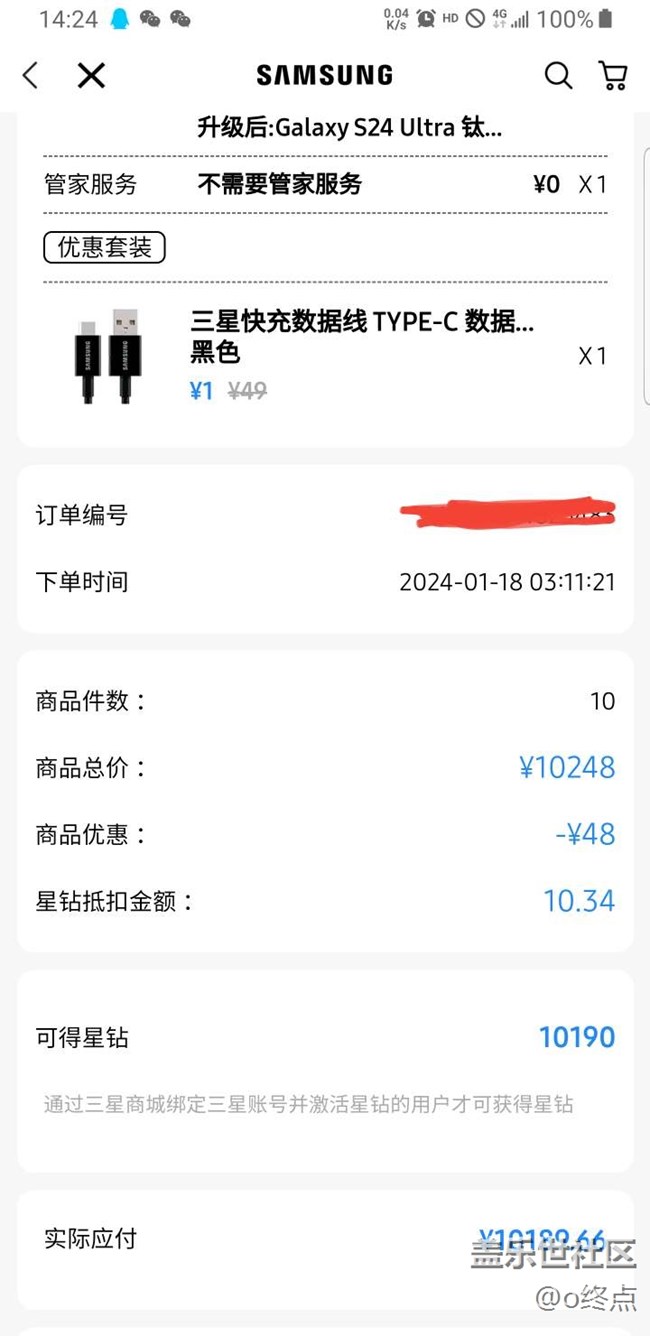Viewport: 650px width, 1336px height.
Task: Open the 三星快充数据线 TYPE-C product
Action: [362, 322]
